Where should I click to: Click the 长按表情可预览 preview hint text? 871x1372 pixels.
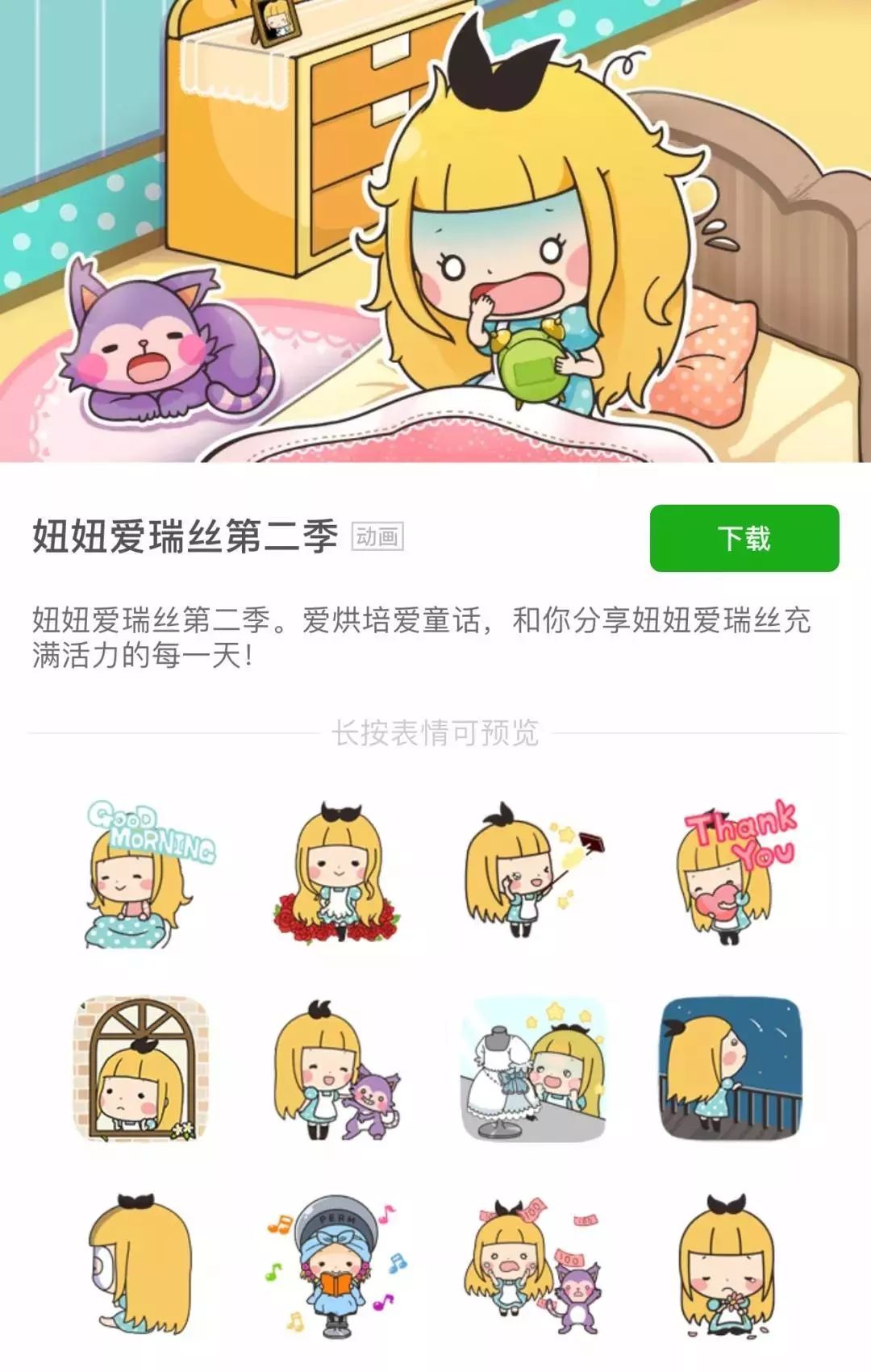[x=435, y=736]
